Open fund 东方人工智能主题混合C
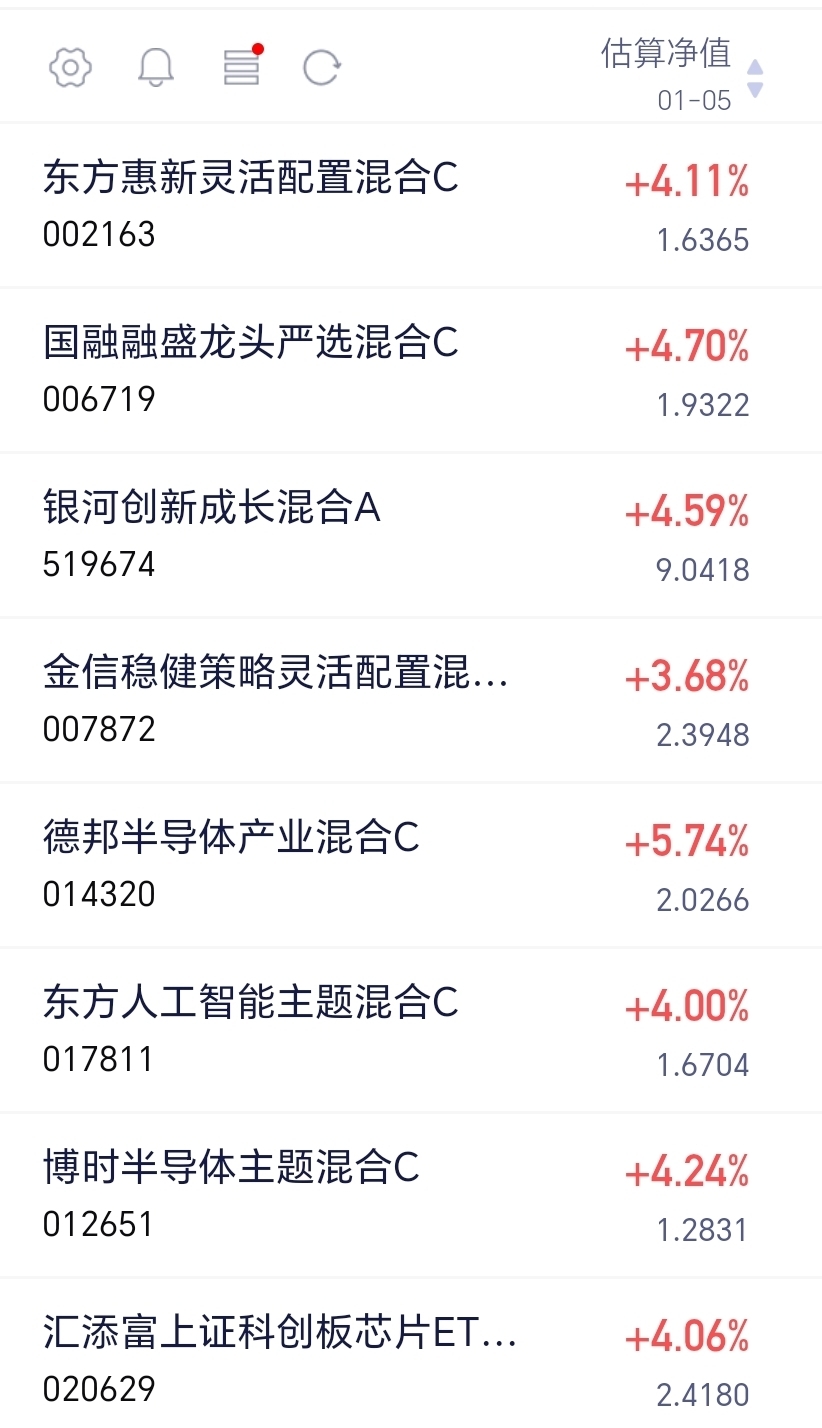 (411, 1030)
